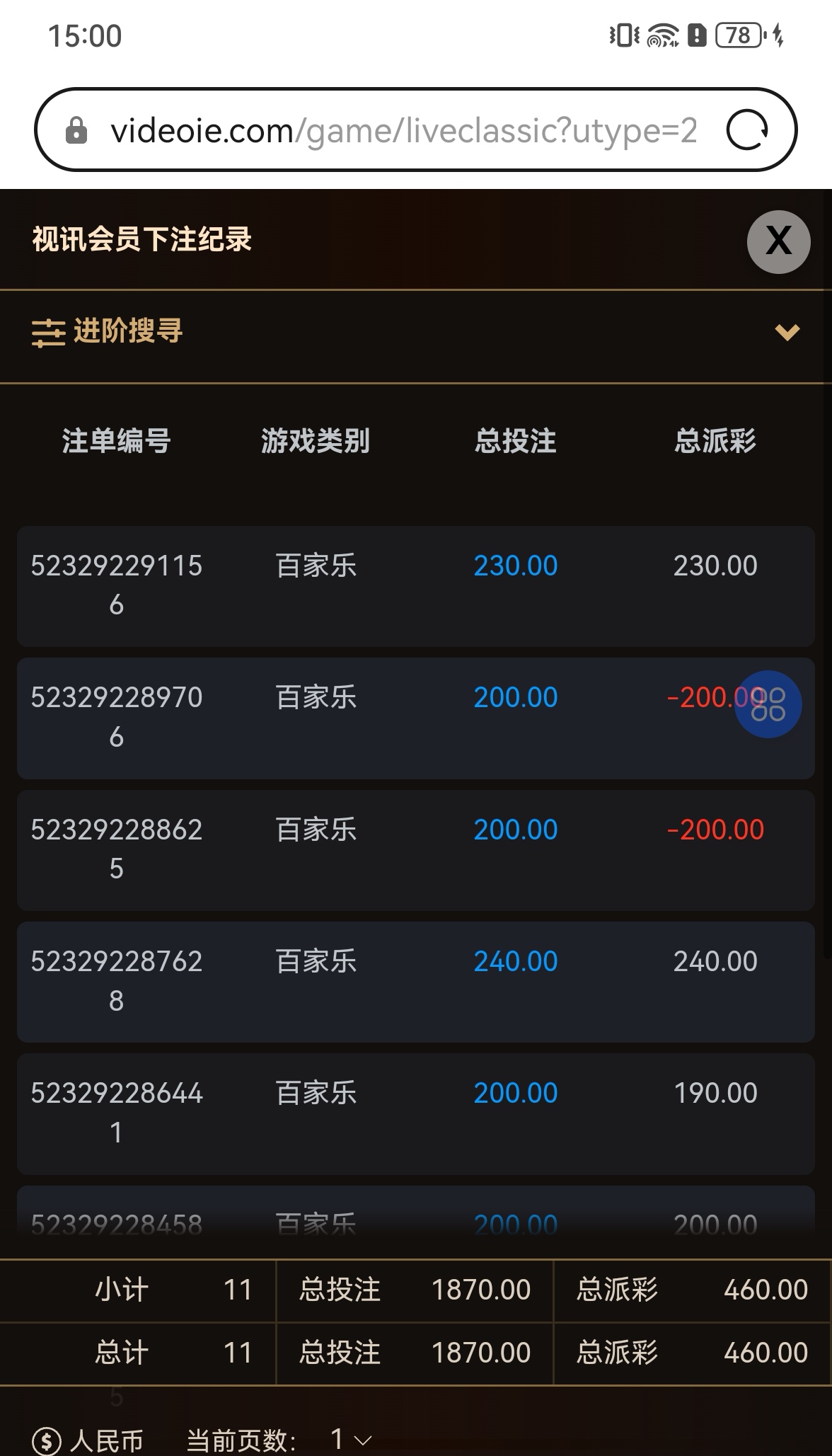Tap the red -200.00 payout value

(717, 829)
